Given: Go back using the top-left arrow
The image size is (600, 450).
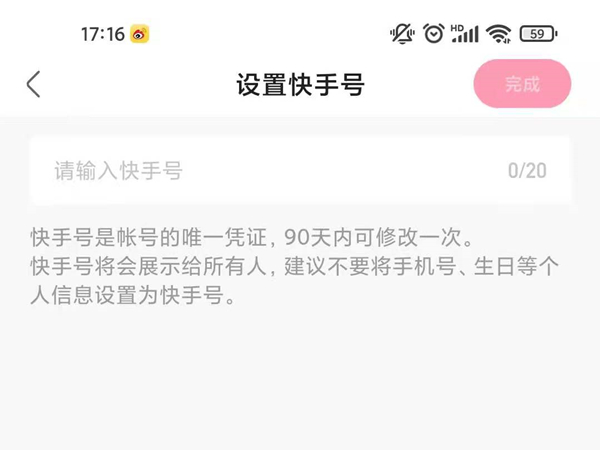Looking at the screenshot, I should click(x=34, y=84).
